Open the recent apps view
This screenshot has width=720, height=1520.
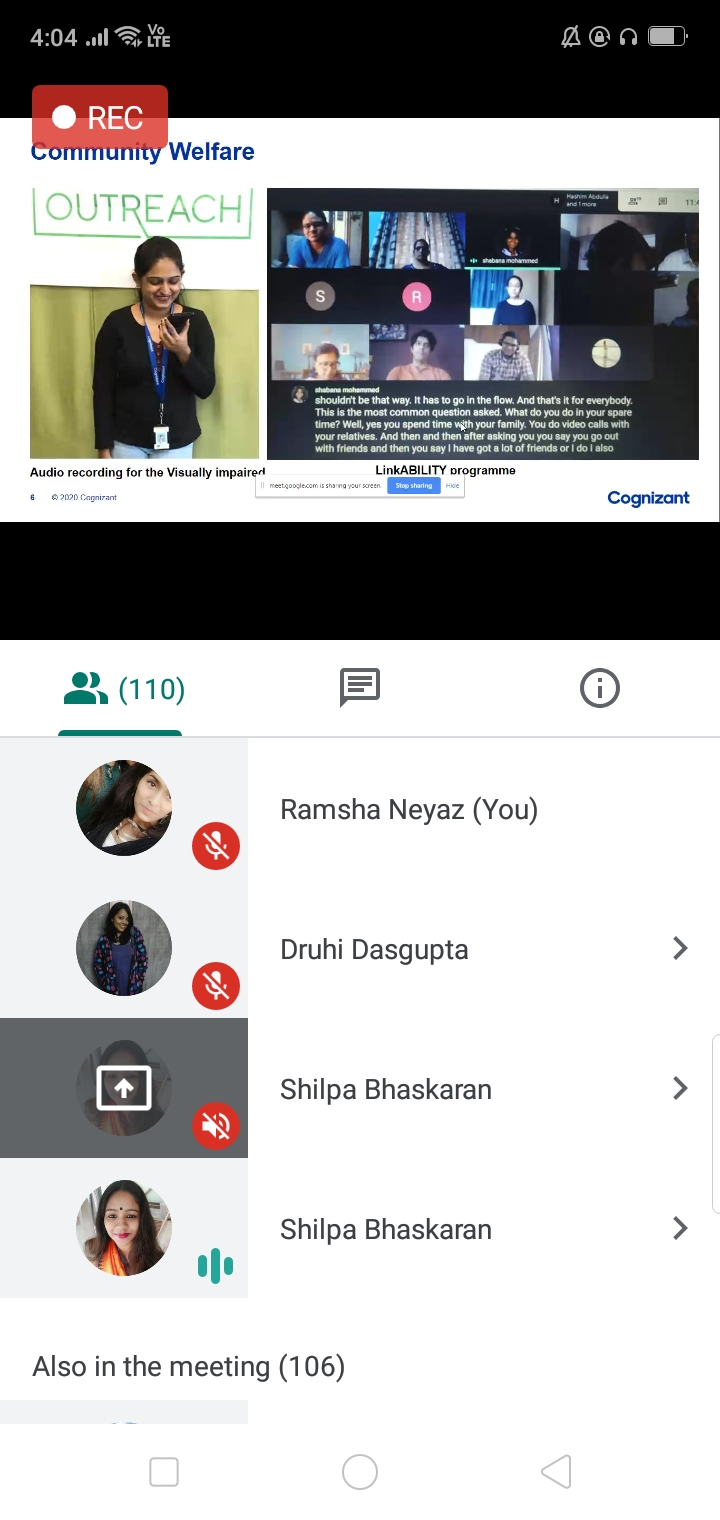click(x=164, y=1472)
